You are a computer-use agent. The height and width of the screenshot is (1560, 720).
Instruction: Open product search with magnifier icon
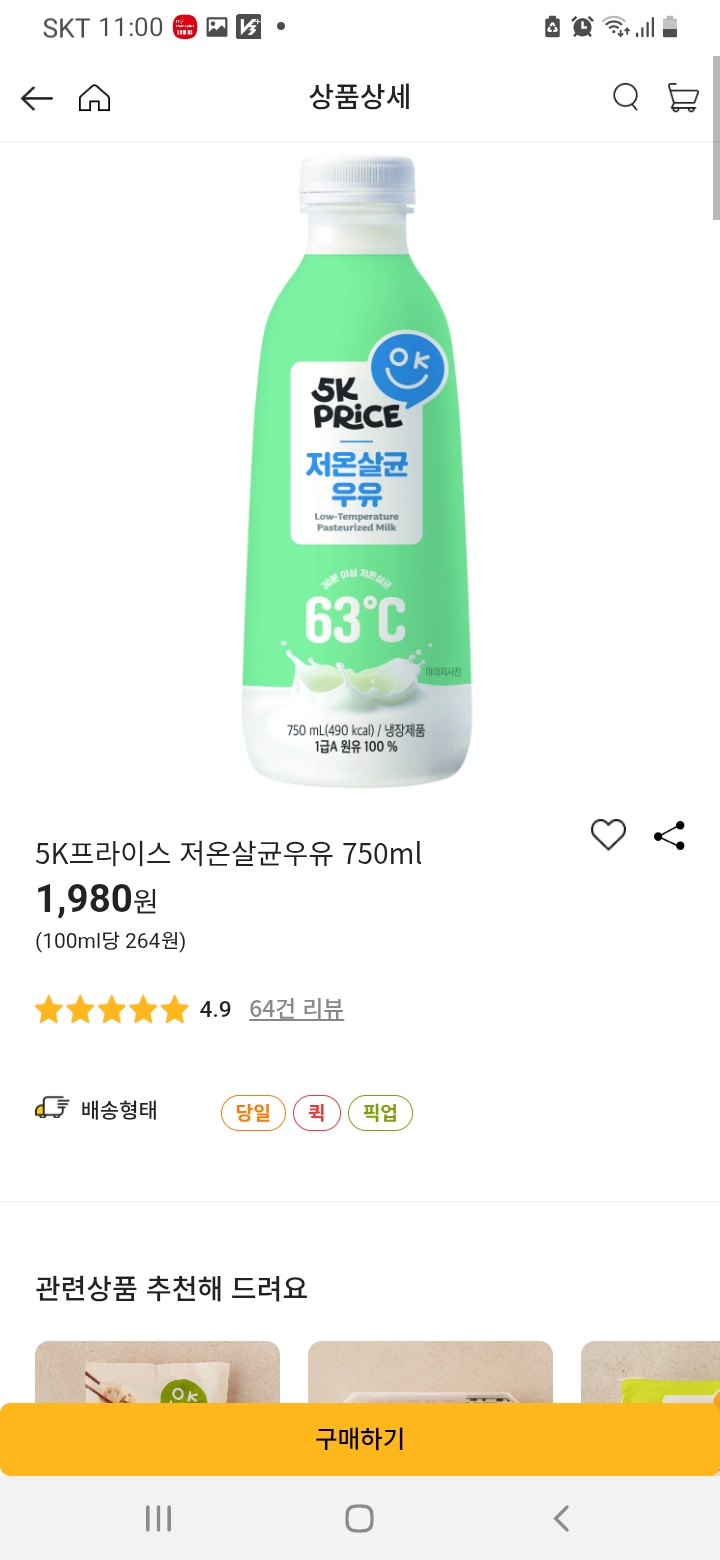(x=625, y=98)
